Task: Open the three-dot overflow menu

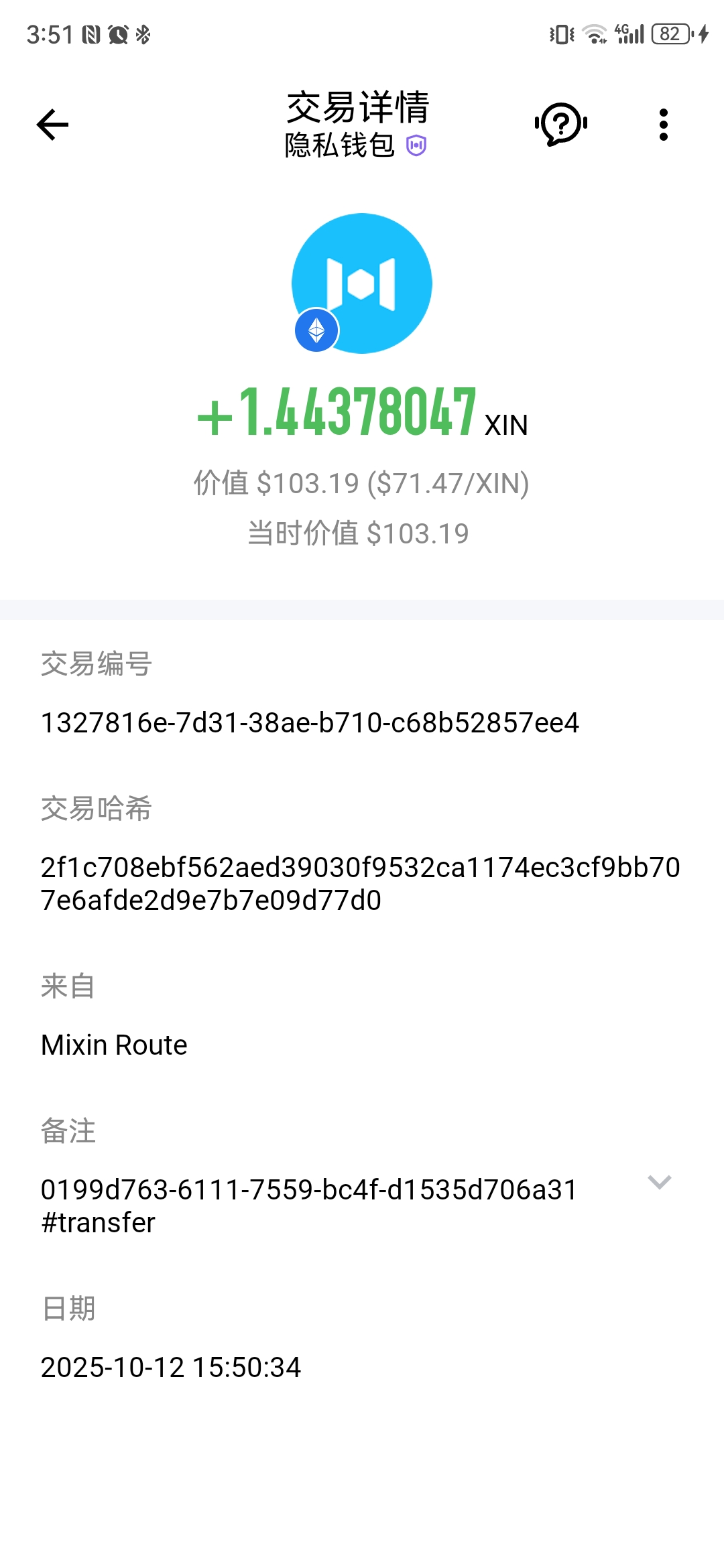Action: (x=663, y=125)
